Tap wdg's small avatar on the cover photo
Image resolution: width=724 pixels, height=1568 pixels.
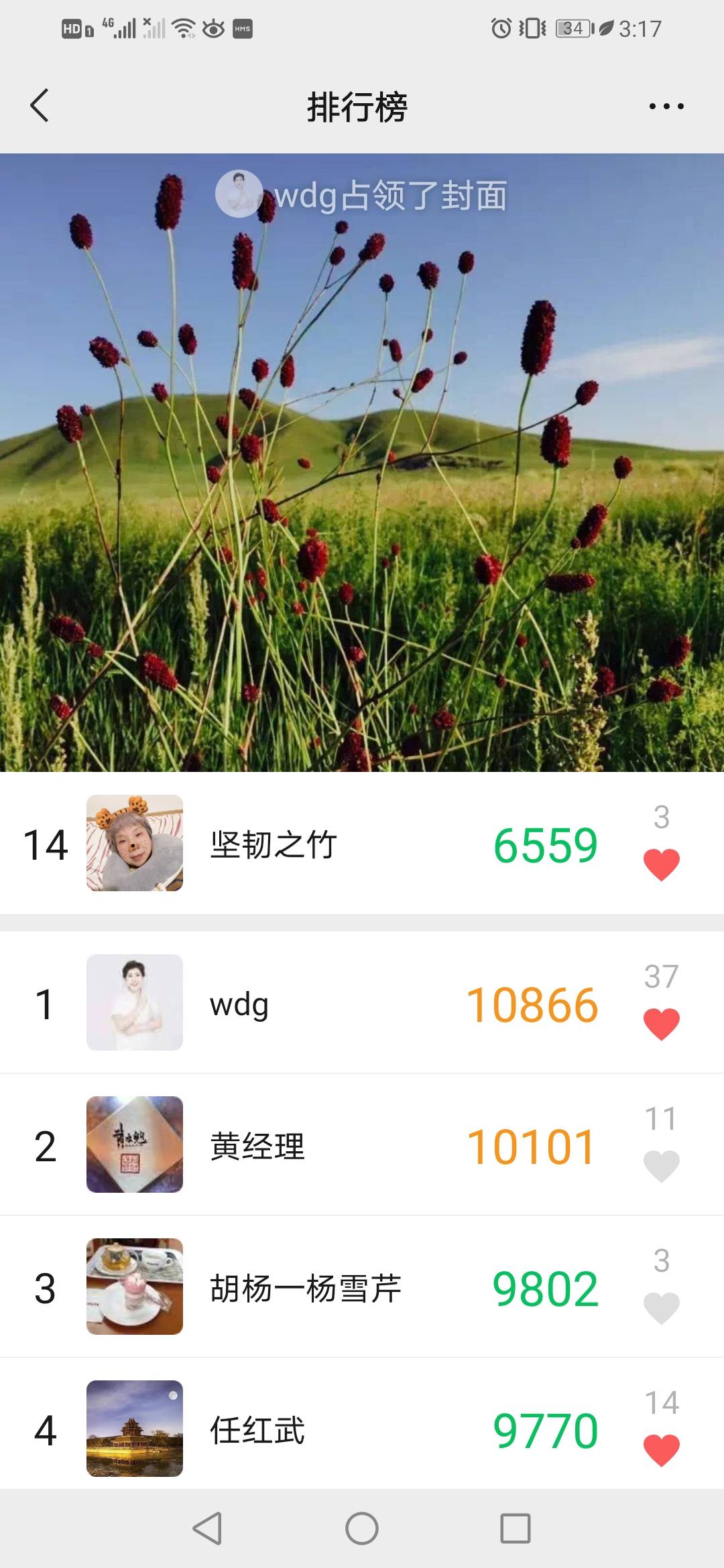click(238, 193)
